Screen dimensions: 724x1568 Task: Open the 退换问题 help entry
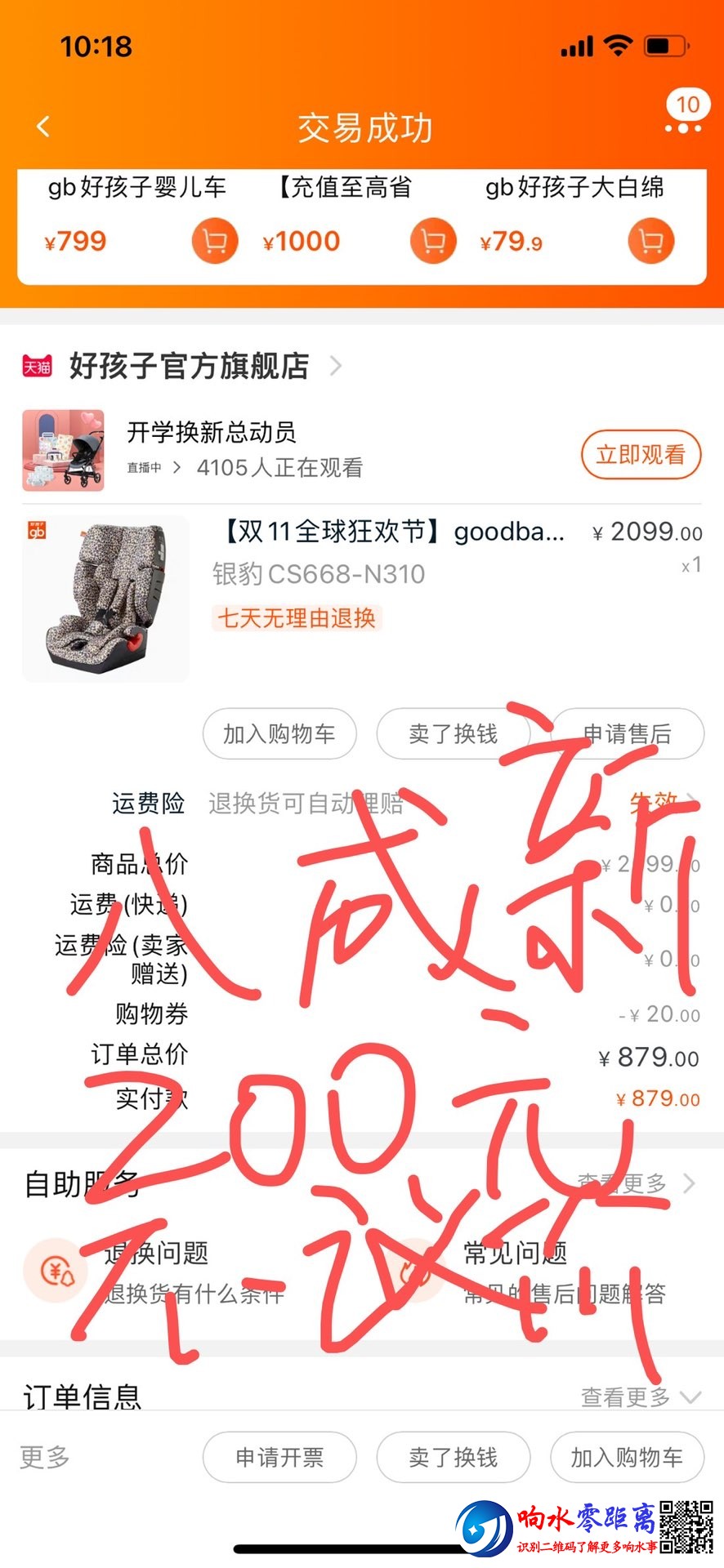(157, 1271)
